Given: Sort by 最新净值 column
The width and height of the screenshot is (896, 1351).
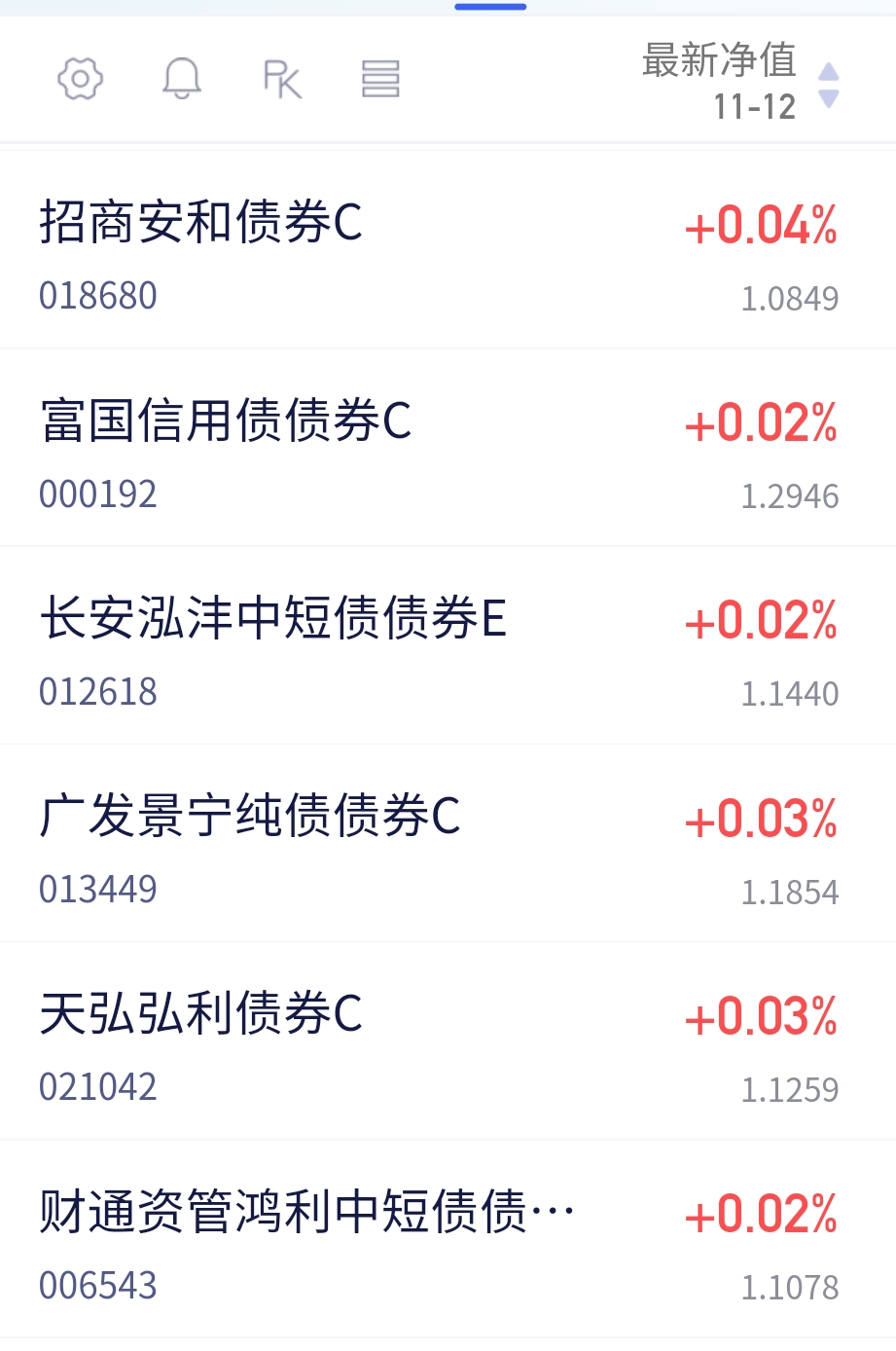Looking at the screenshot, I should pyautogui.click(x=739, y=81).
